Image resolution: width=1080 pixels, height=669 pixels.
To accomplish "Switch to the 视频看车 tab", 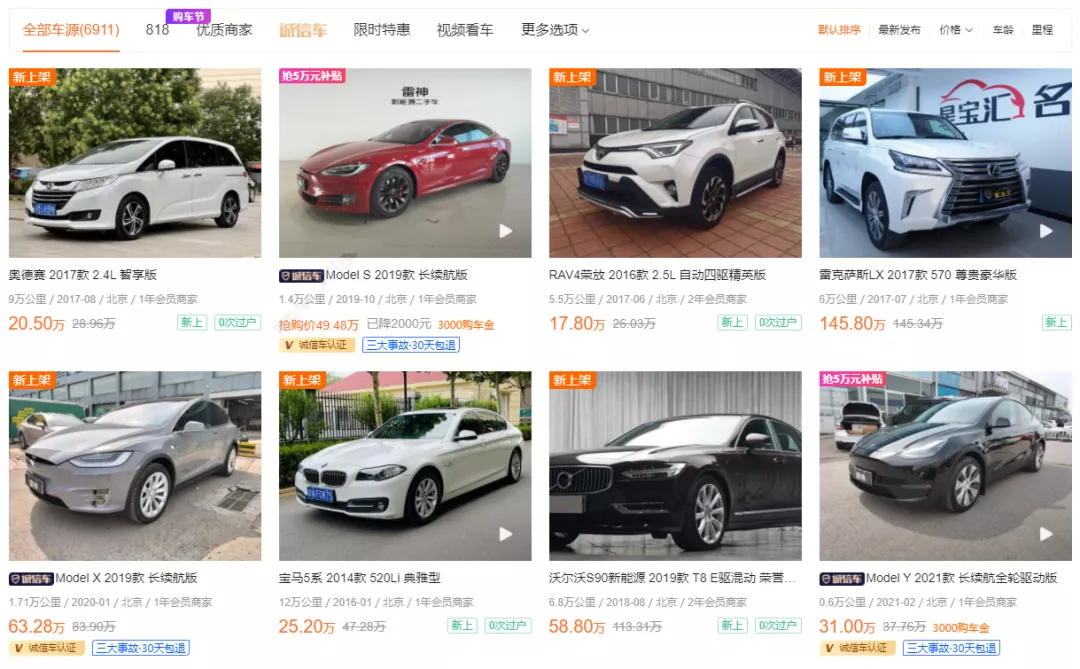I will click(465, 30).
